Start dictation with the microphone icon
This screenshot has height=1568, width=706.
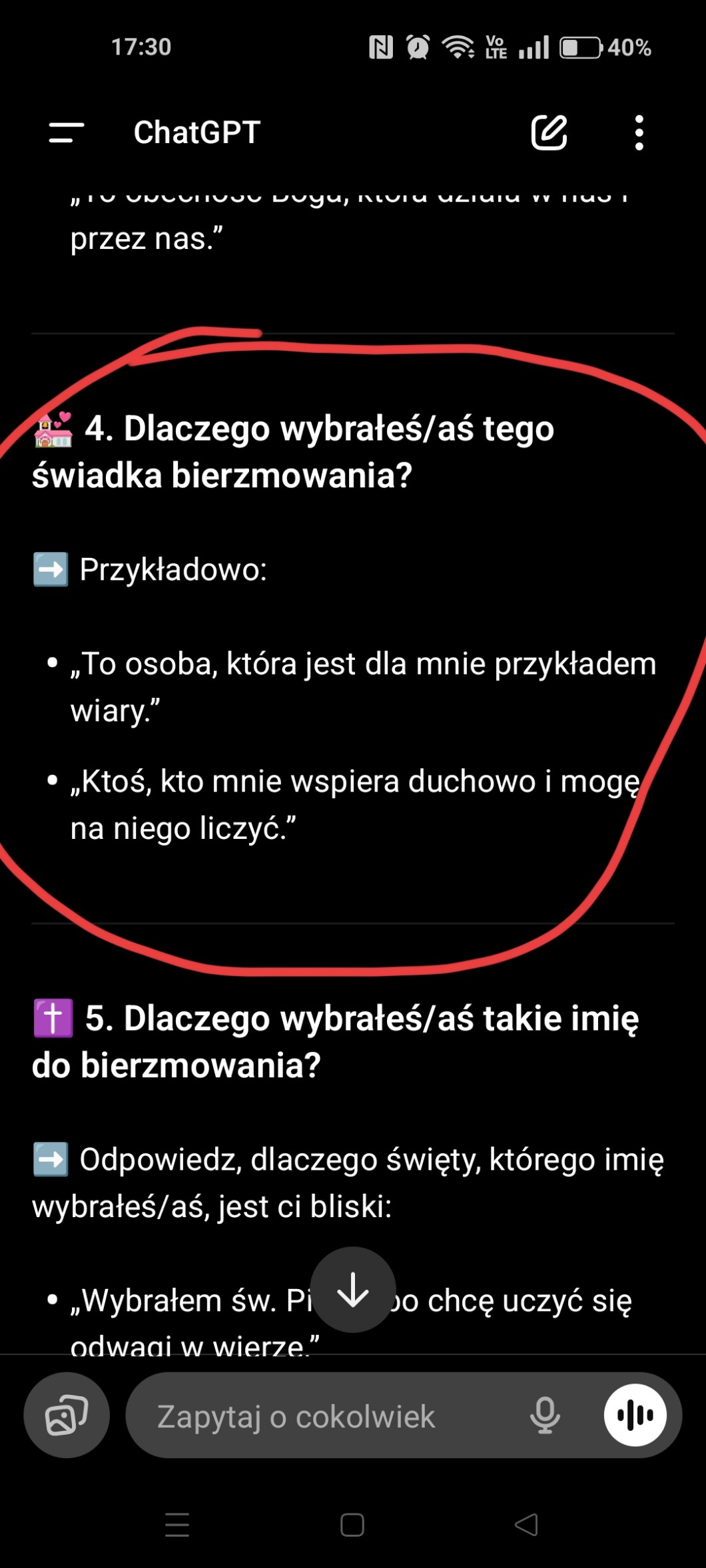point(545,1415)
